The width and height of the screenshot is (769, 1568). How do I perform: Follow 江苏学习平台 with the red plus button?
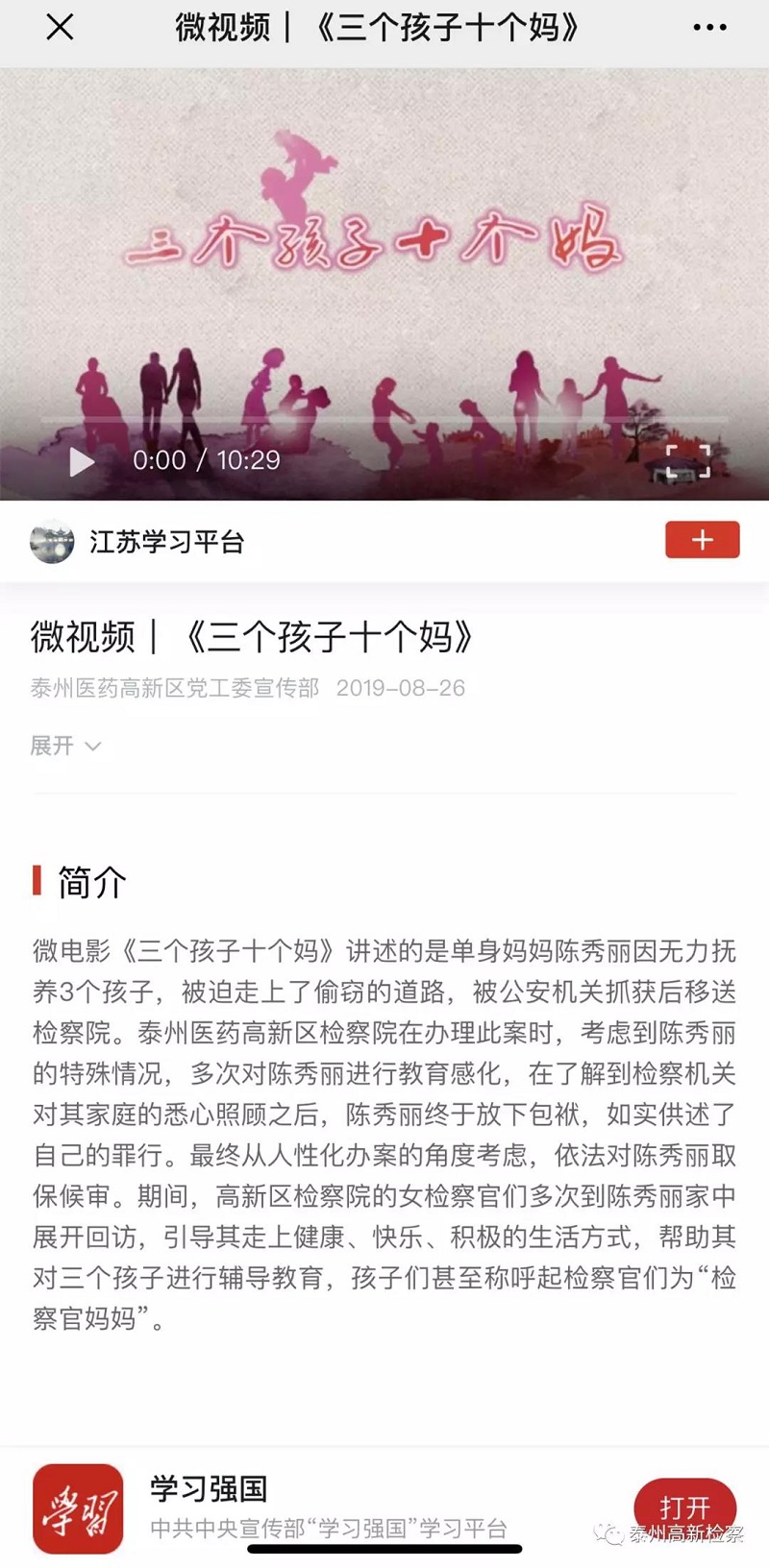pyautogui.click(x=702, y=540)
